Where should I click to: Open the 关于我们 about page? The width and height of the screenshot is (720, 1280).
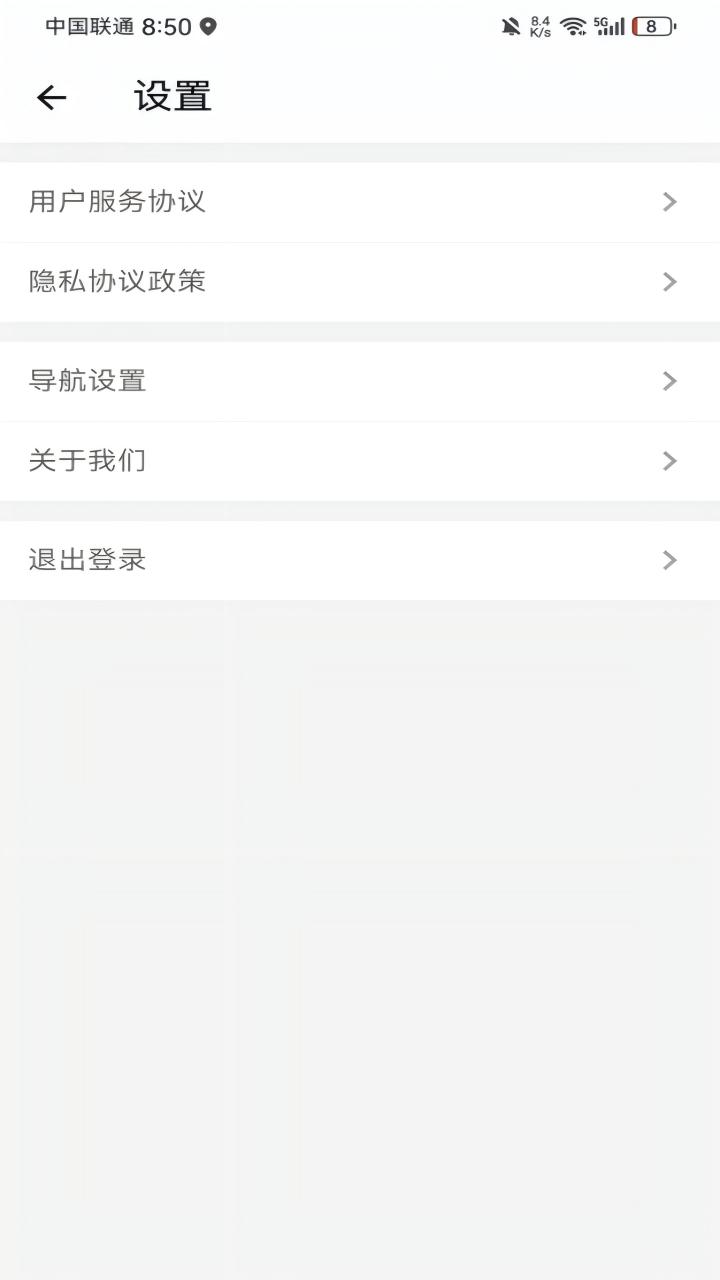pyautogui.click(x=88, y=460)
